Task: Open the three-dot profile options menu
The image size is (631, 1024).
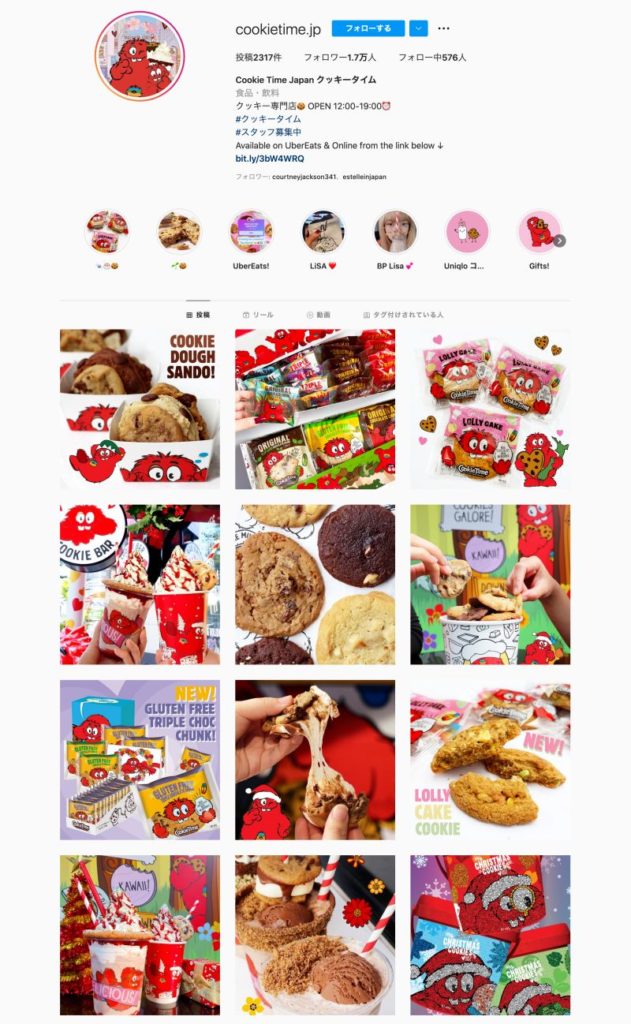Action: [444, 28]
